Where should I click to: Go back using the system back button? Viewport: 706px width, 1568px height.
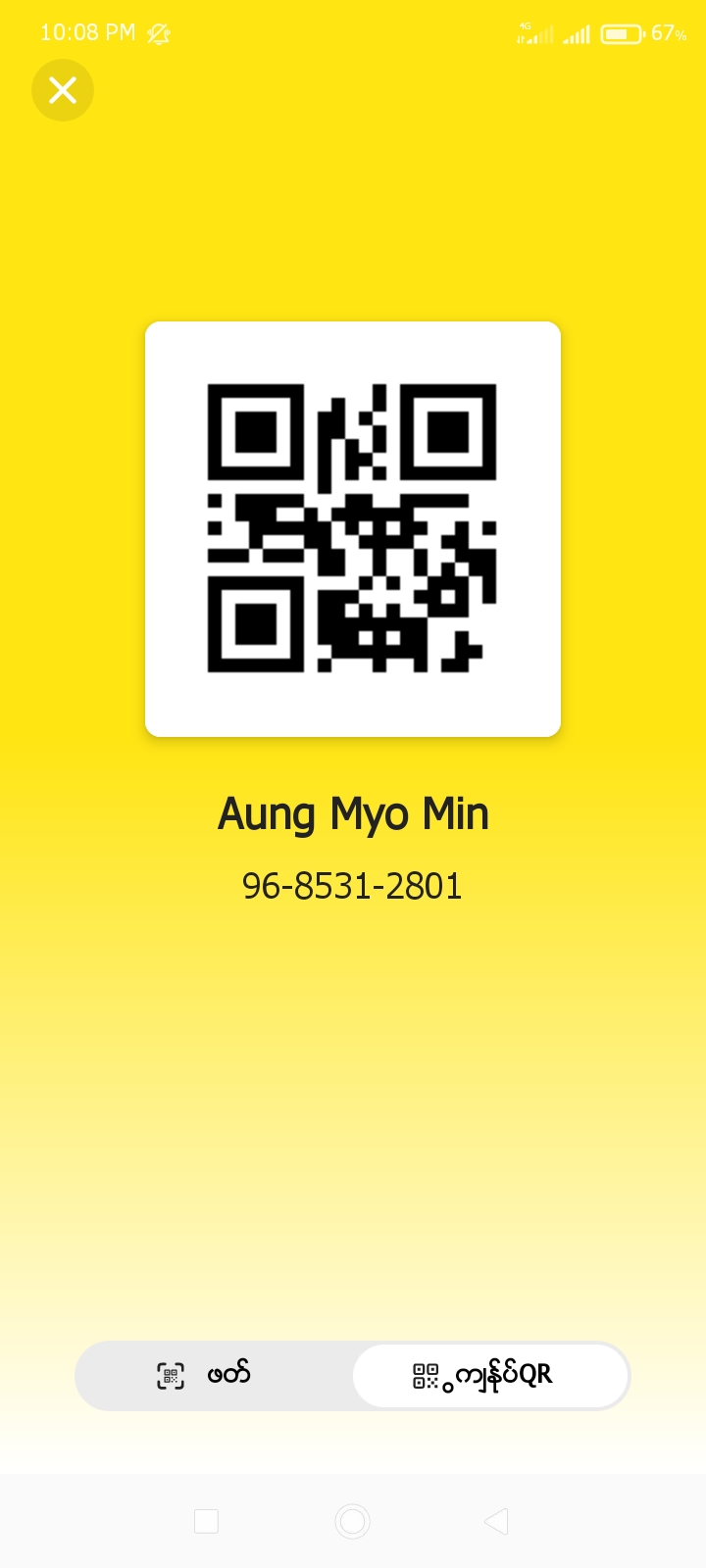coord(496,1521)
